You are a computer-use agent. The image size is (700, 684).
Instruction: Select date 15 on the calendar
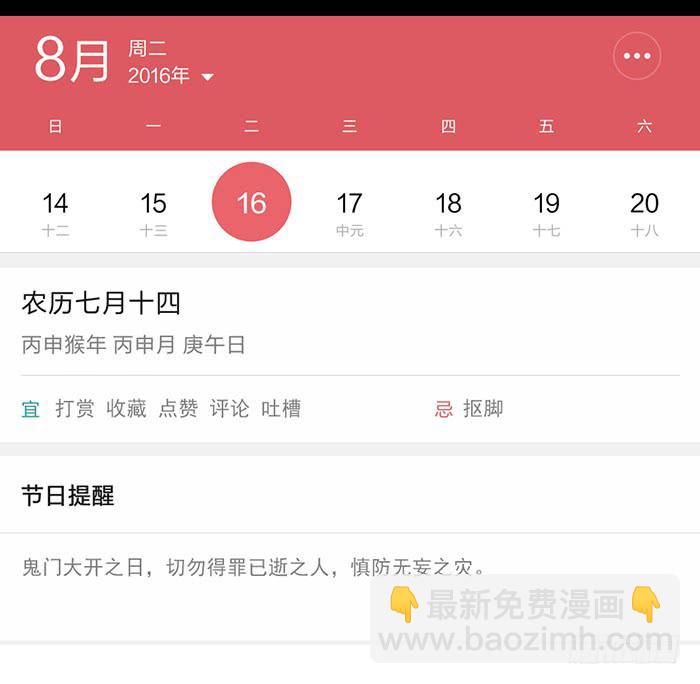(154, 213)
